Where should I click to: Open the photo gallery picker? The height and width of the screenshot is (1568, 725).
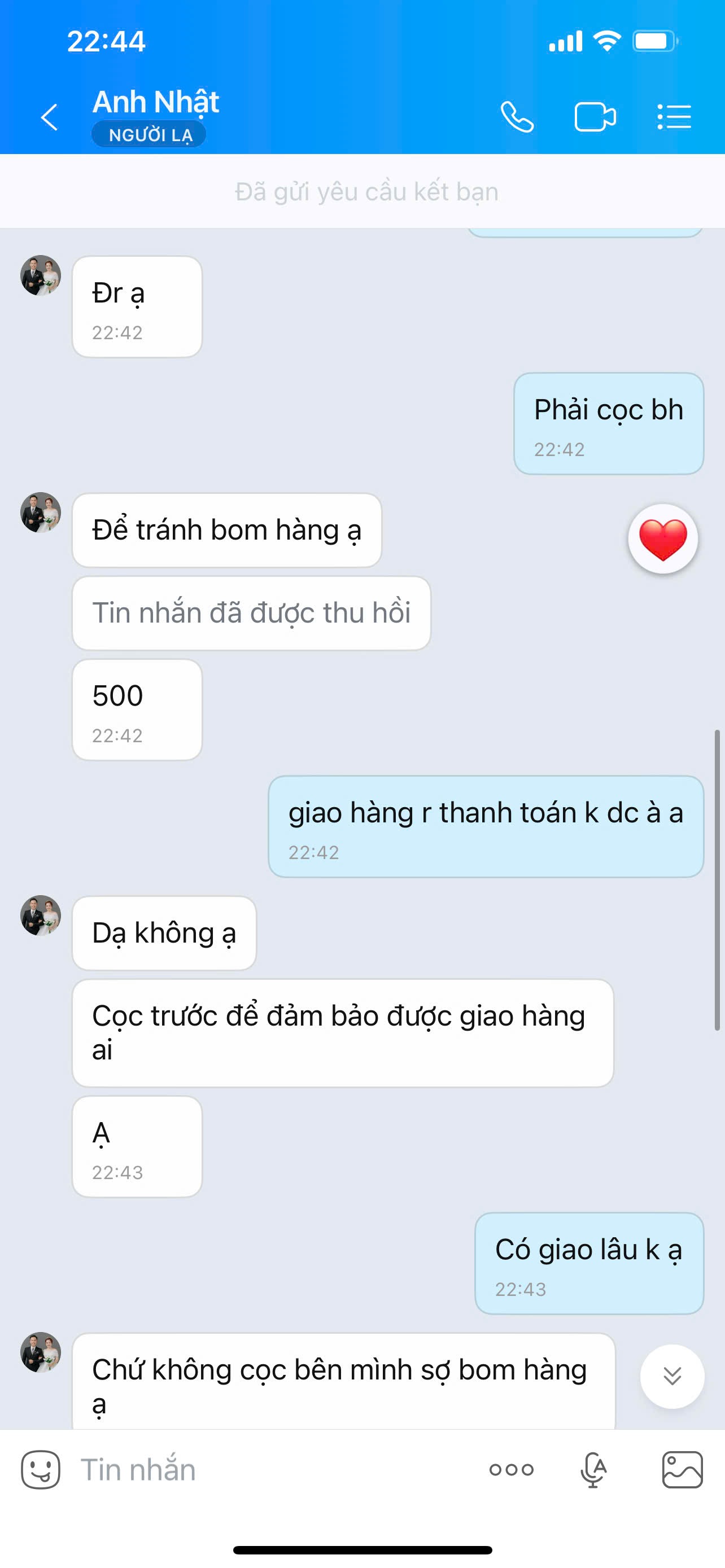[683, 1470]
